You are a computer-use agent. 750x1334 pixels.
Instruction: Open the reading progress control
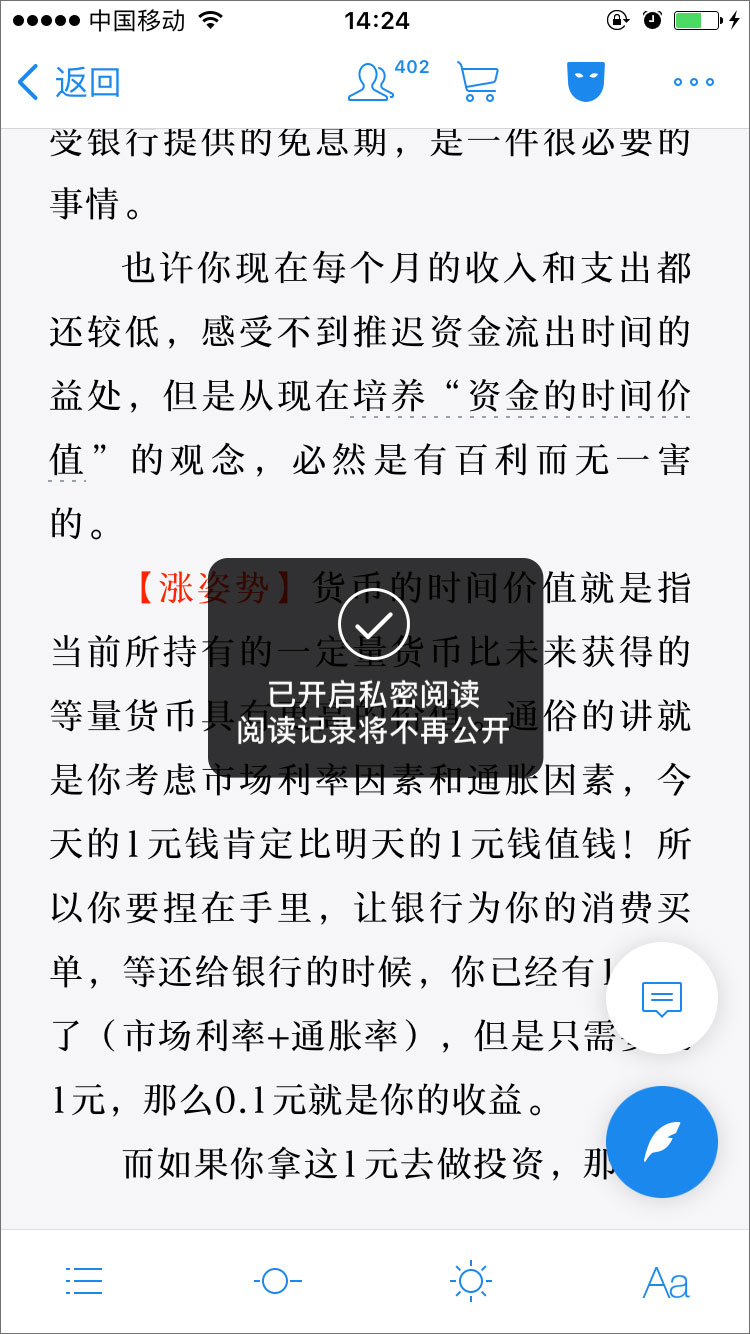tap(277, 1281)
